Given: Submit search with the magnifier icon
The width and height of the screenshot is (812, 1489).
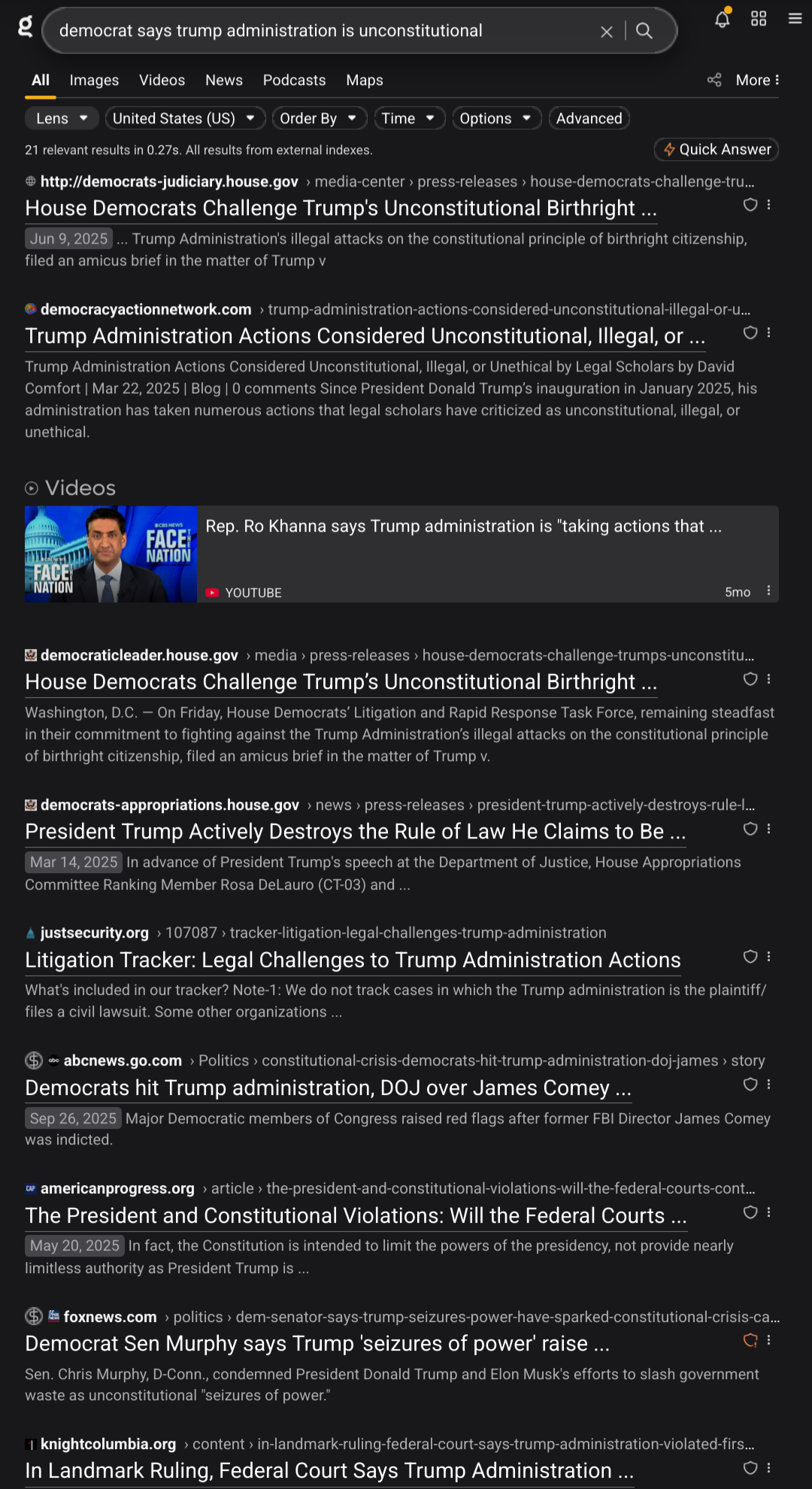Looking at the screenshot, I should [x=644, y=31].
